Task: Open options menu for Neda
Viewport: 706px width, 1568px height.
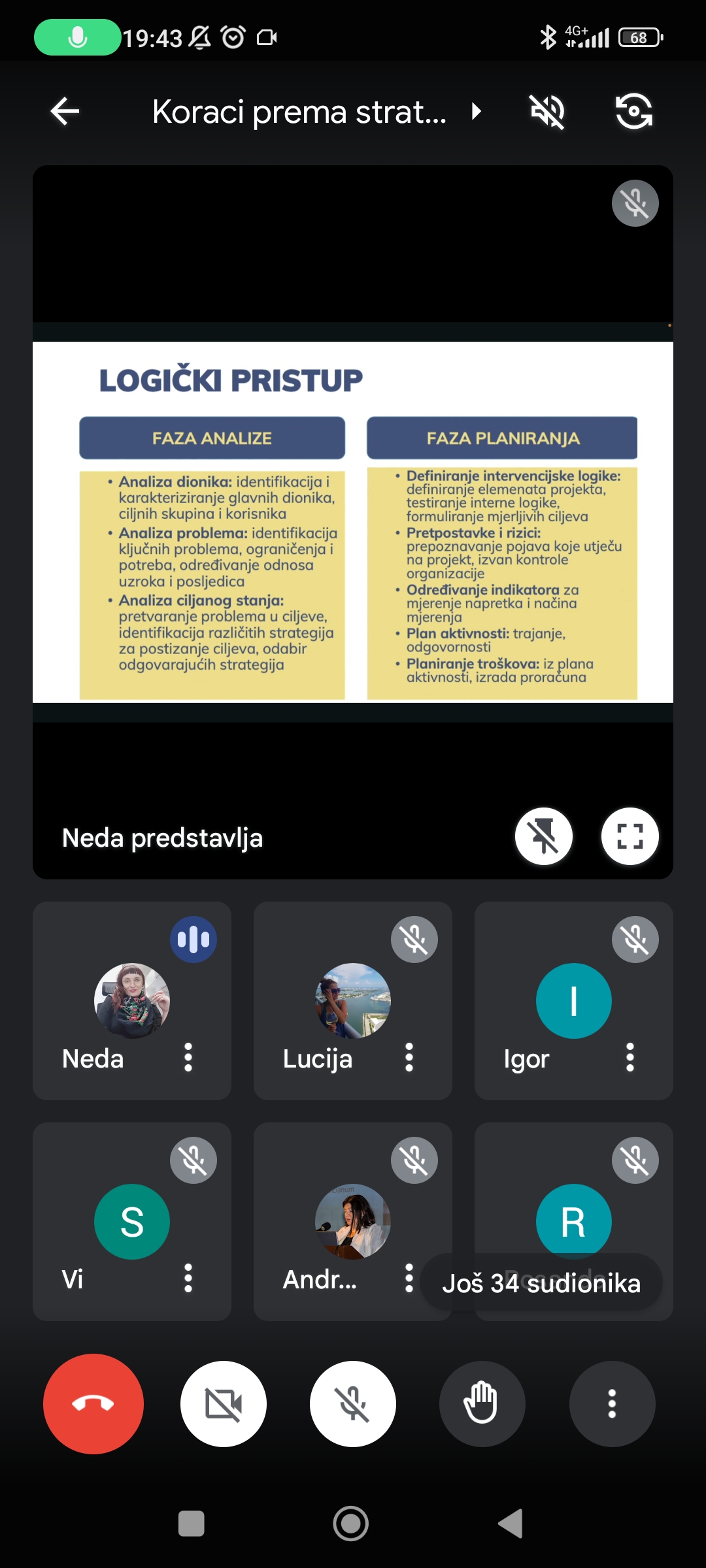Action: (x=188, y=1057)
